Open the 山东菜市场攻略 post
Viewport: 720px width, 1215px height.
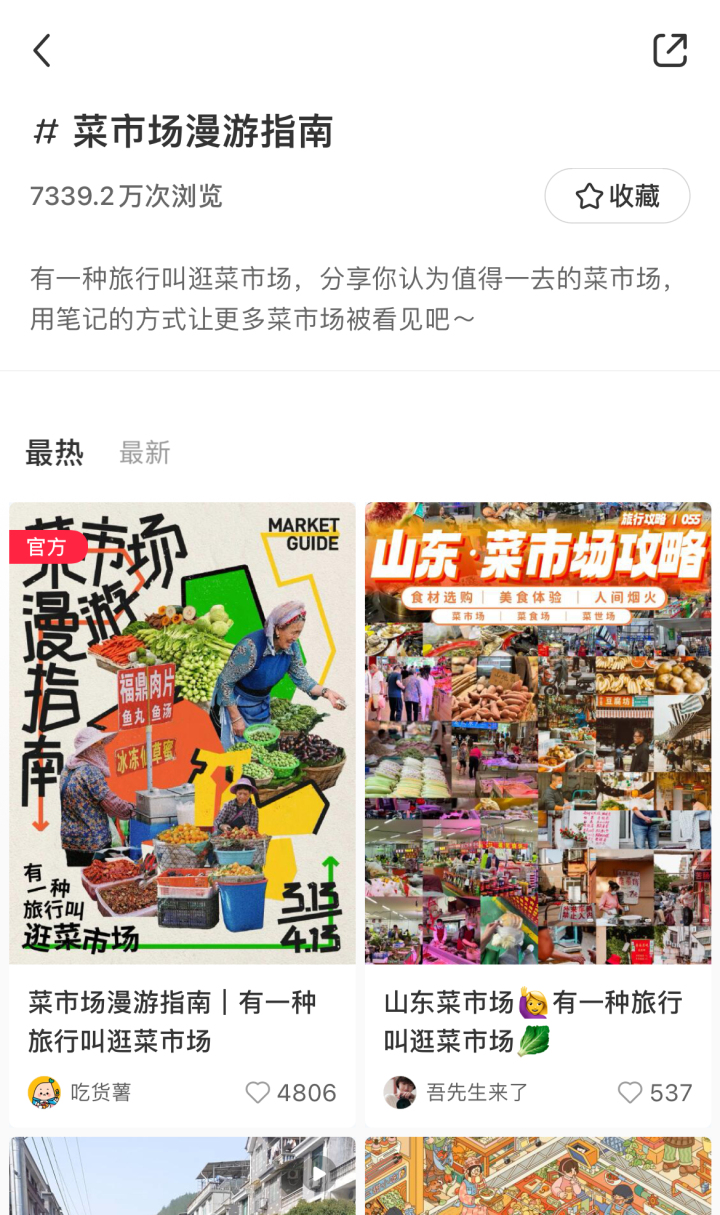click(x=538, y=733)
